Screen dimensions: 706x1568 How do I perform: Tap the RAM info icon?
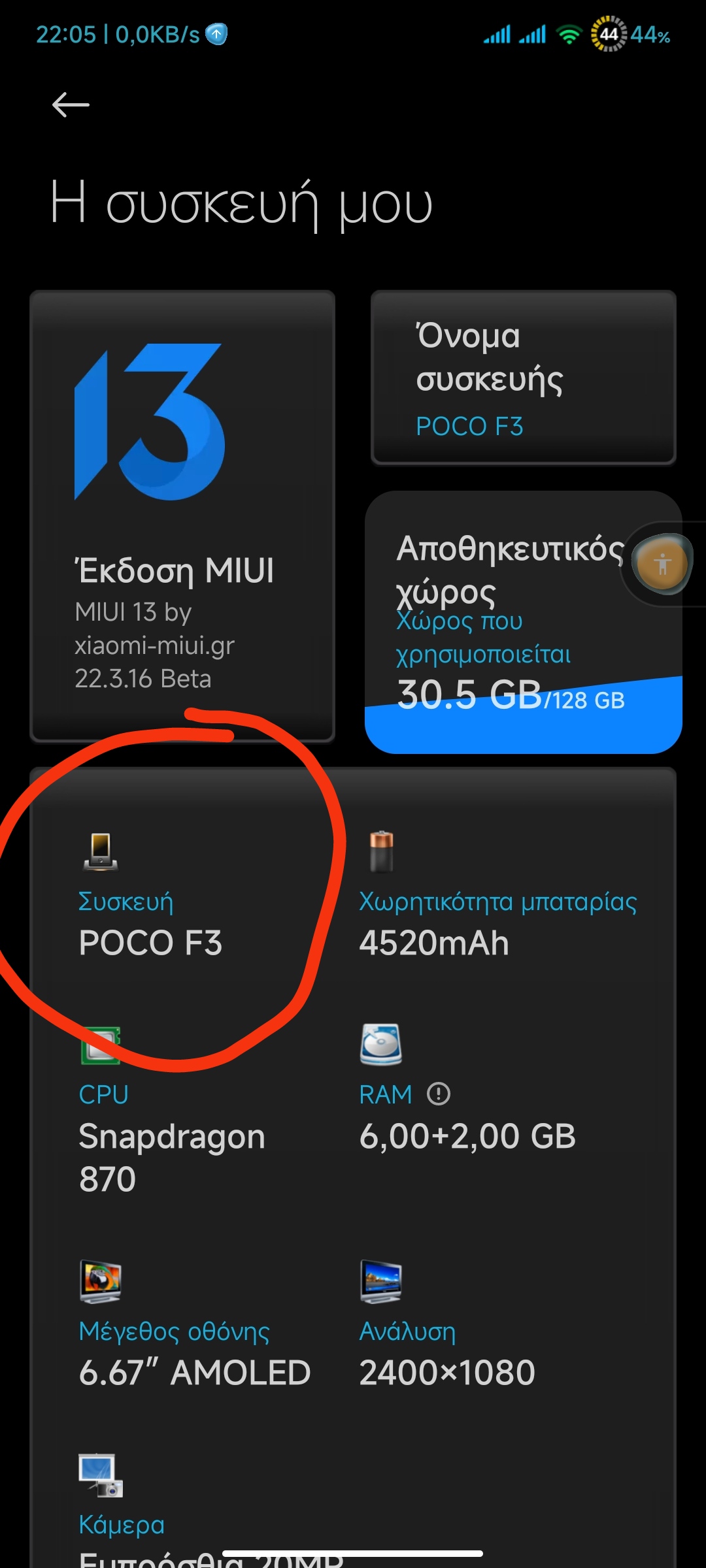point(439,1094)
